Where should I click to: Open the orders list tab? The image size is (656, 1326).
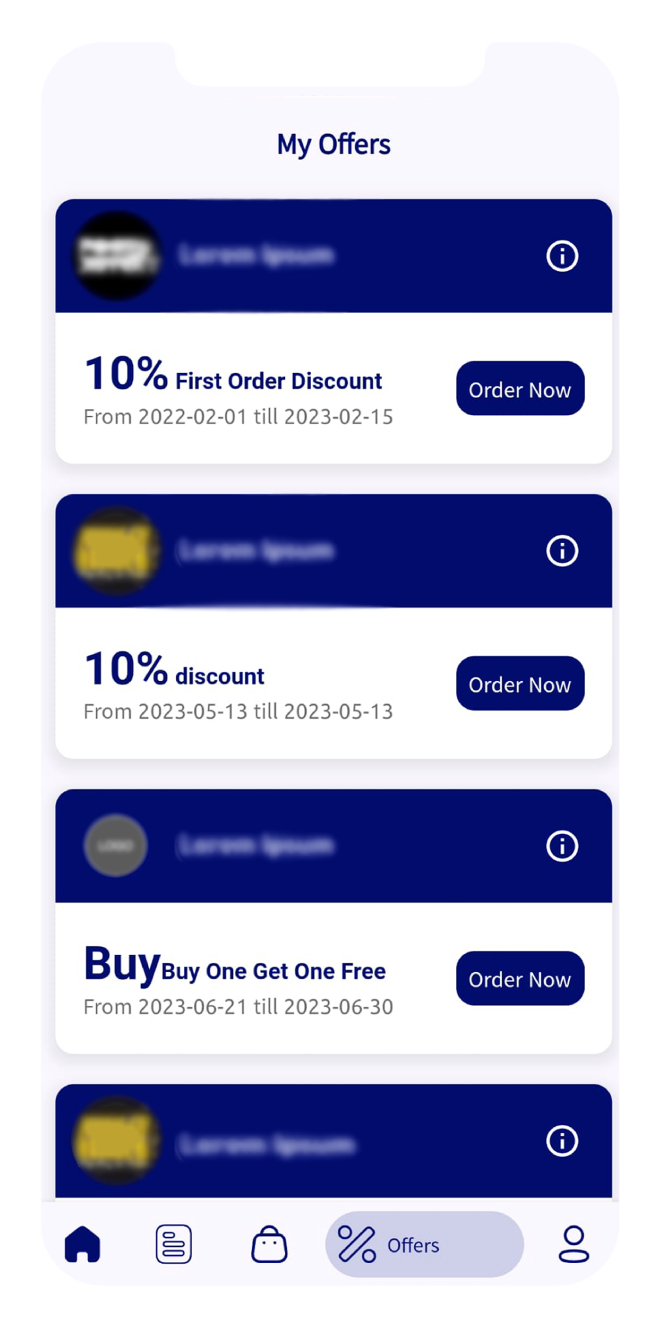point(174,1245)
